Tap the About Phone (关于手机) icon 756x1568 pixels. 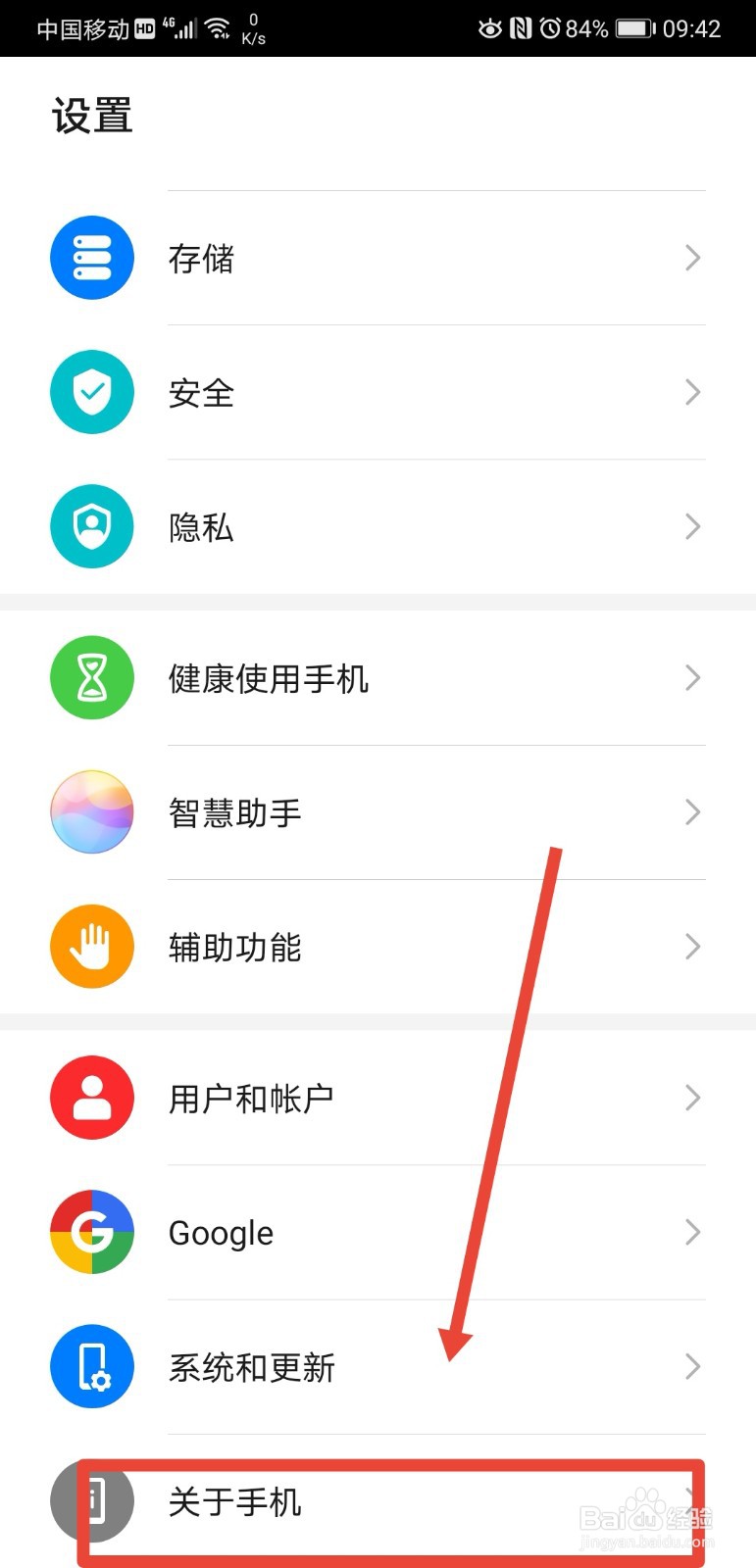pyautogui.click(x=93, y=1502)
